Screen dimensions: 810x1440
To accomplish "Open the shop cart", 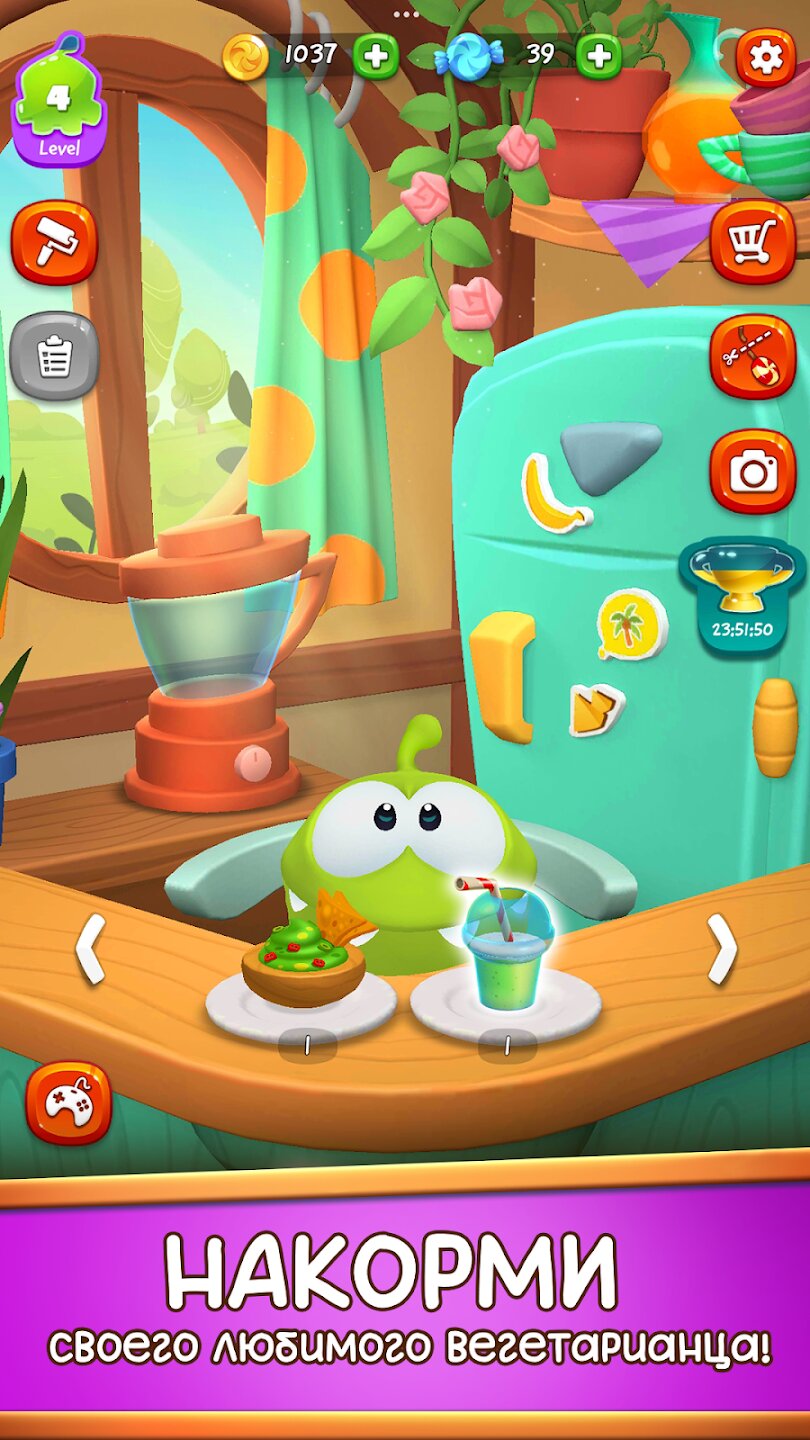I will [752, 242].
